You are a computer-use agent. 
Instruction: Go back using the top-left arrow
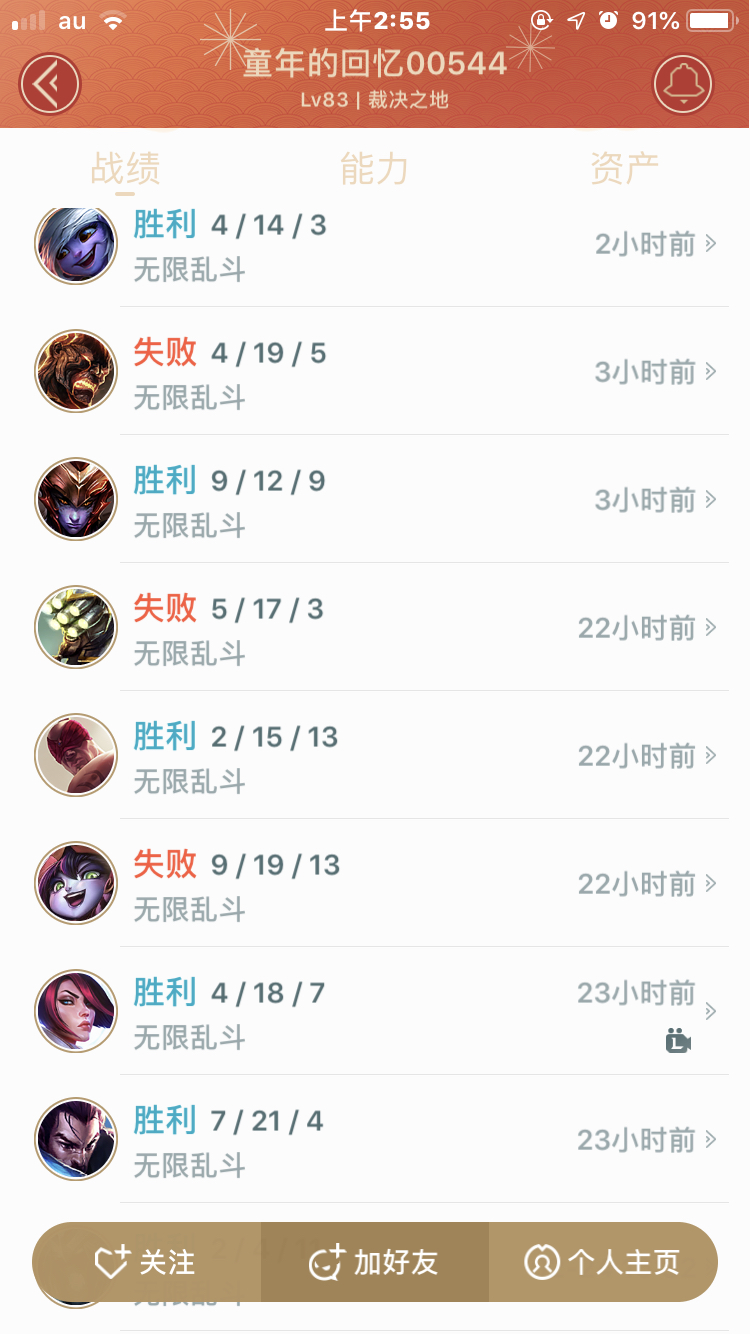(x=49, y=84)
